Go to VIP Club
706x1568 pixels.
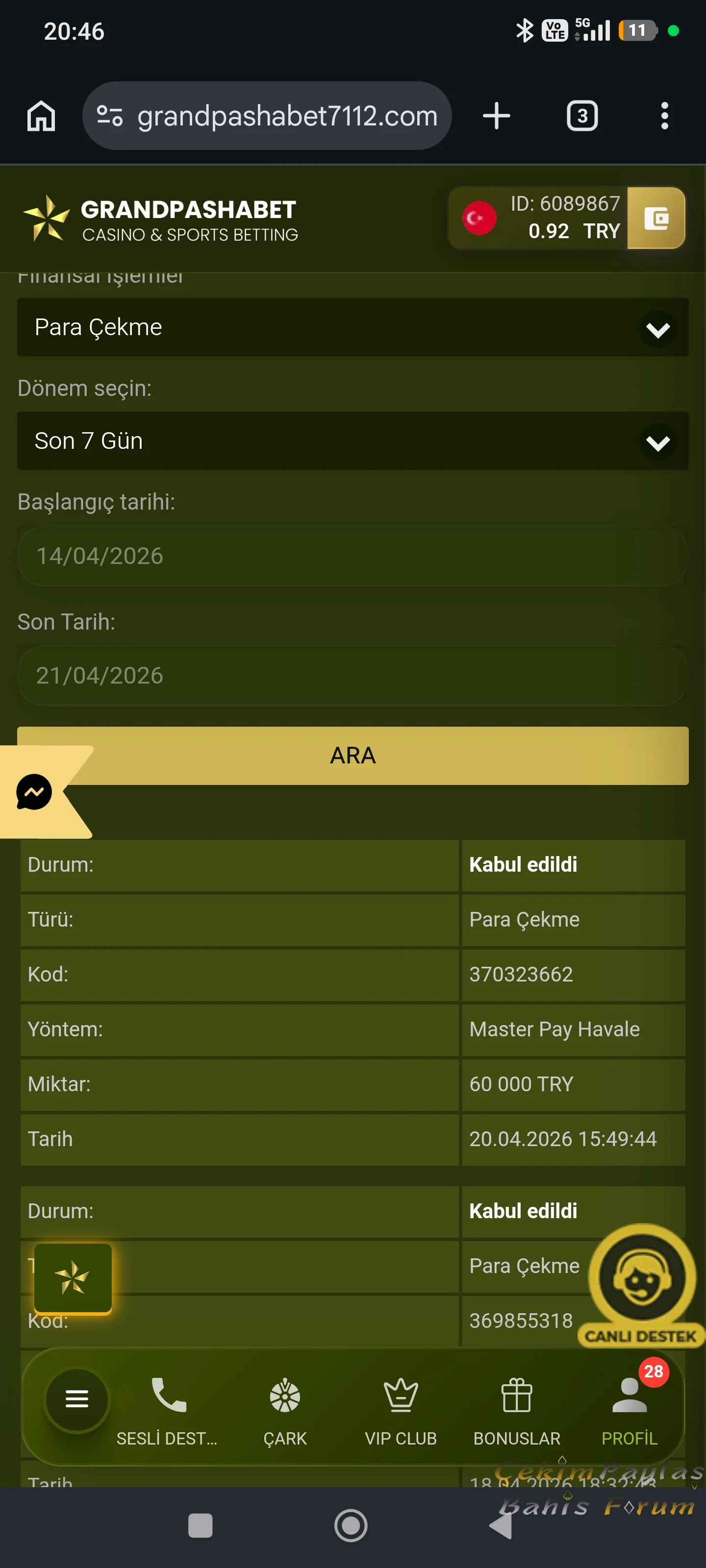click(400, 1409)
